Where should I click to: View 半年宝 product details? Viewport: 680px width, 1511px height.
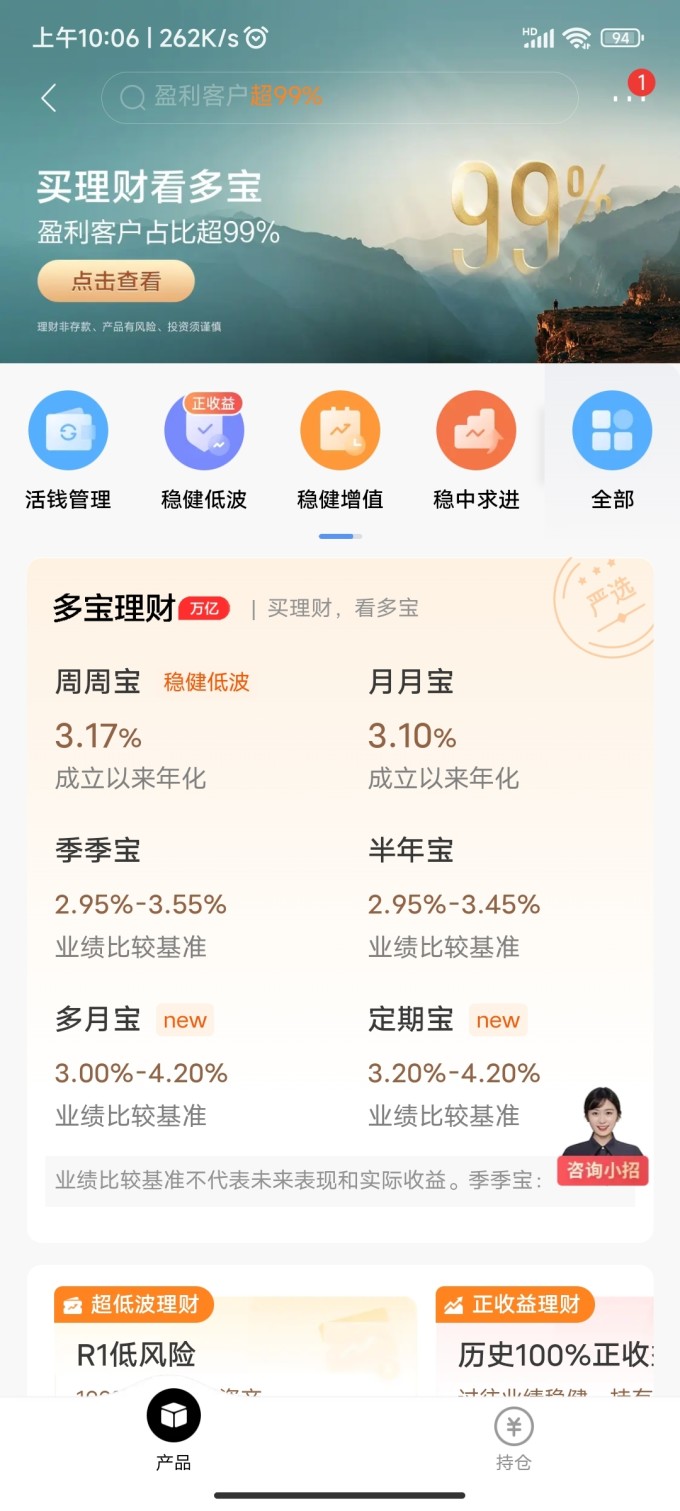500,898
